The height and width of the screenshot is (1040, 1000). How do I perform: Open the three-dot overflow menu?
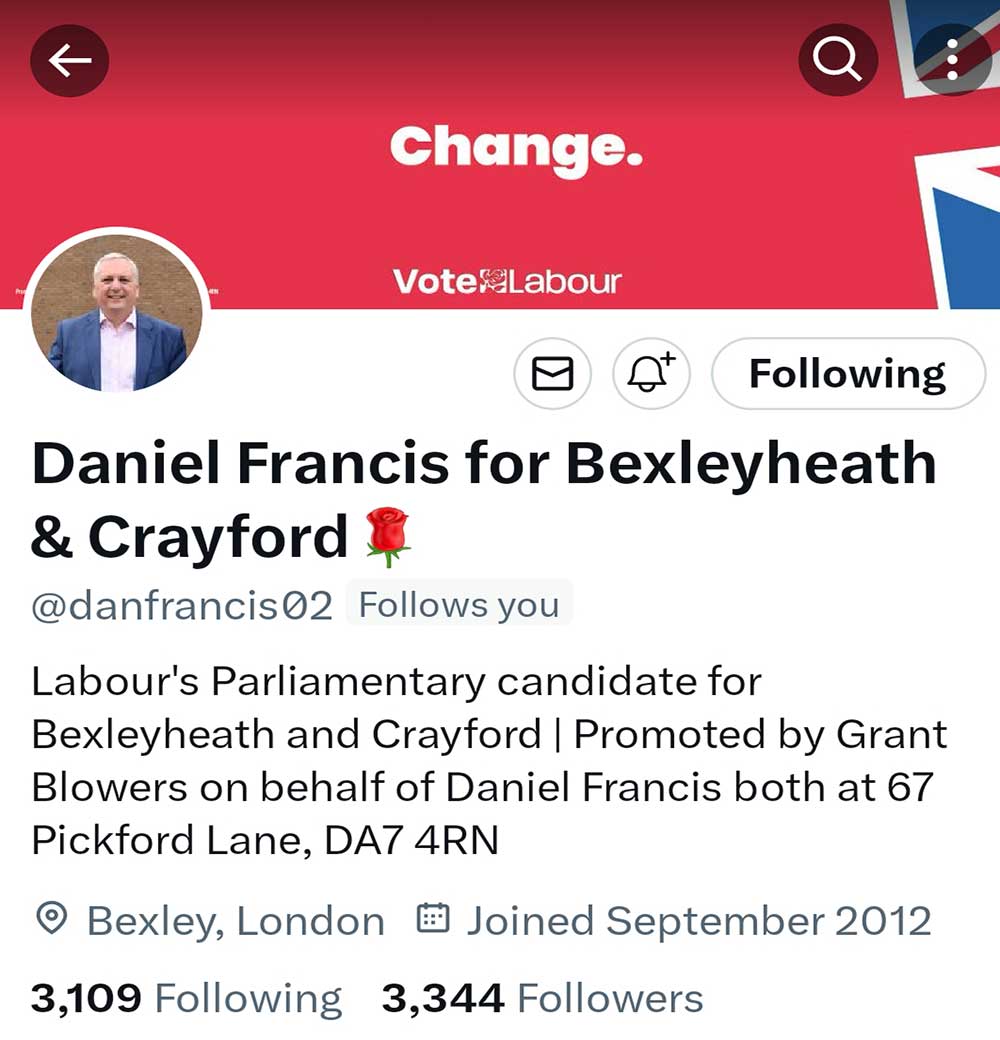coord(952,60)
